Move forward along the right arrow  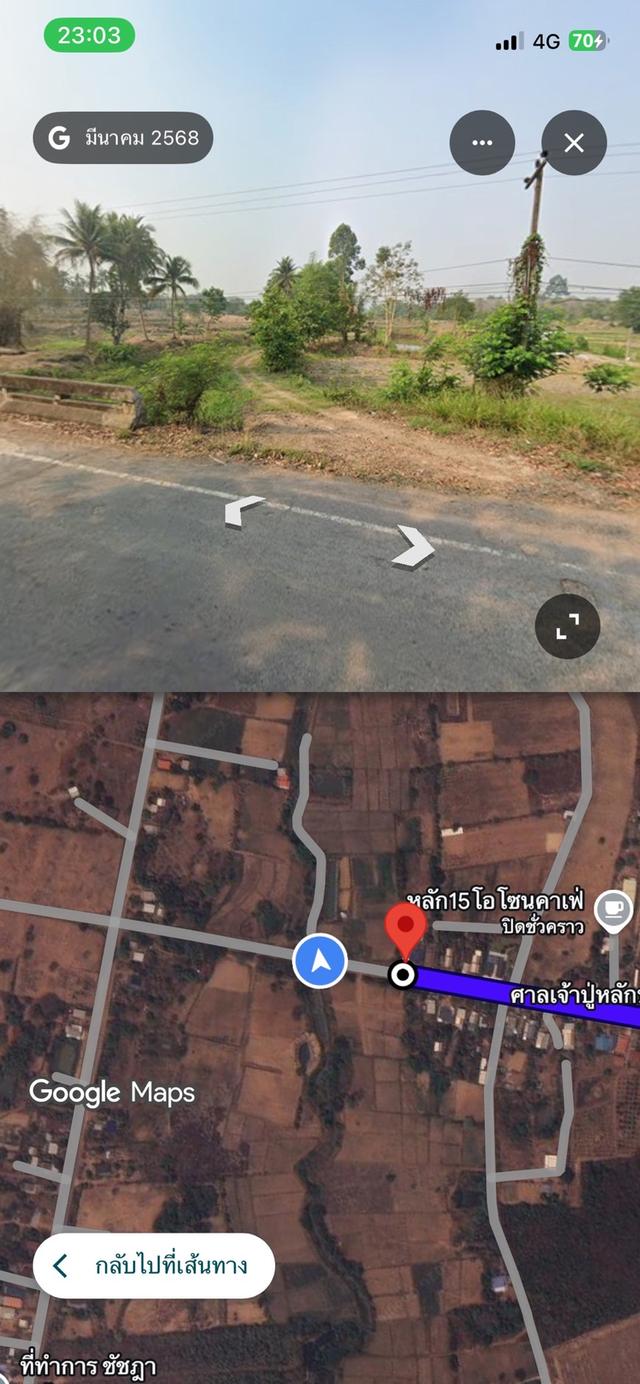(x=413, y=547)
